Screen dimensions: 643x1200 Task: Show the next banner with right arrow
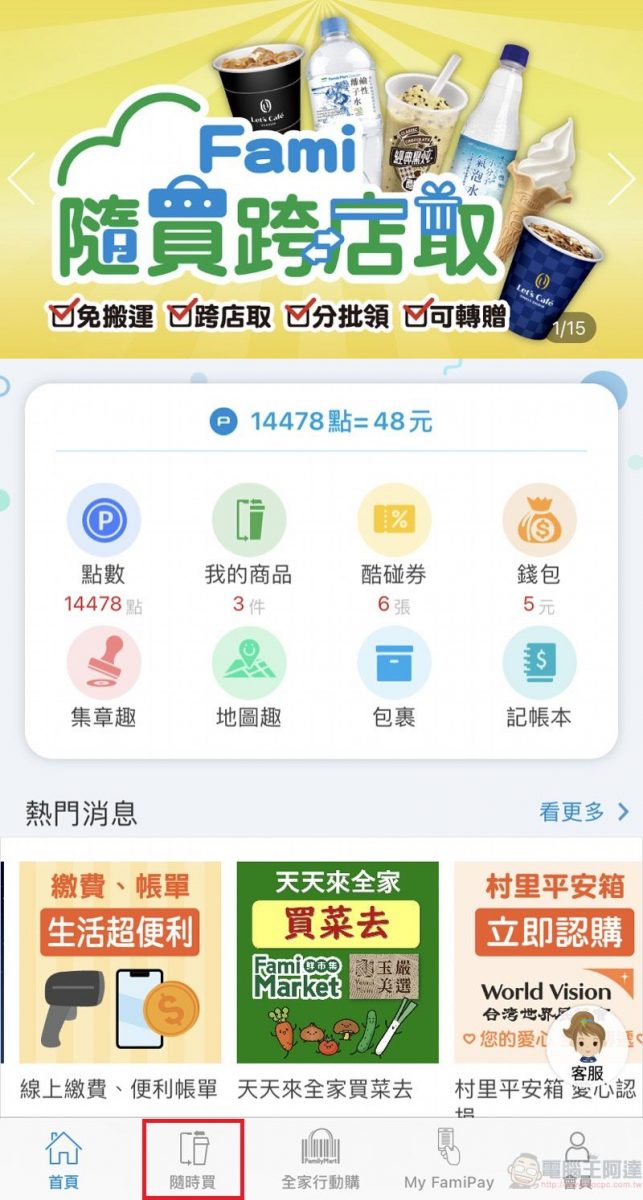tap(622, 180)
